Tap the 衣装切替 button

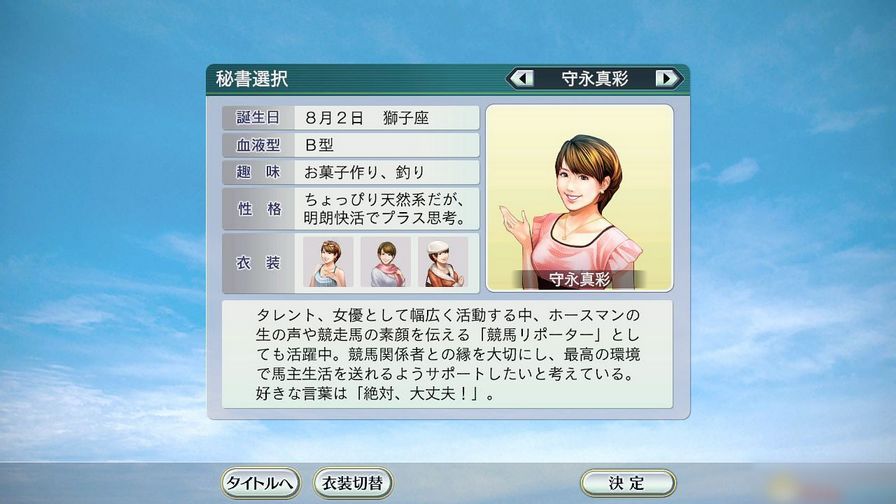pos(352,483)
